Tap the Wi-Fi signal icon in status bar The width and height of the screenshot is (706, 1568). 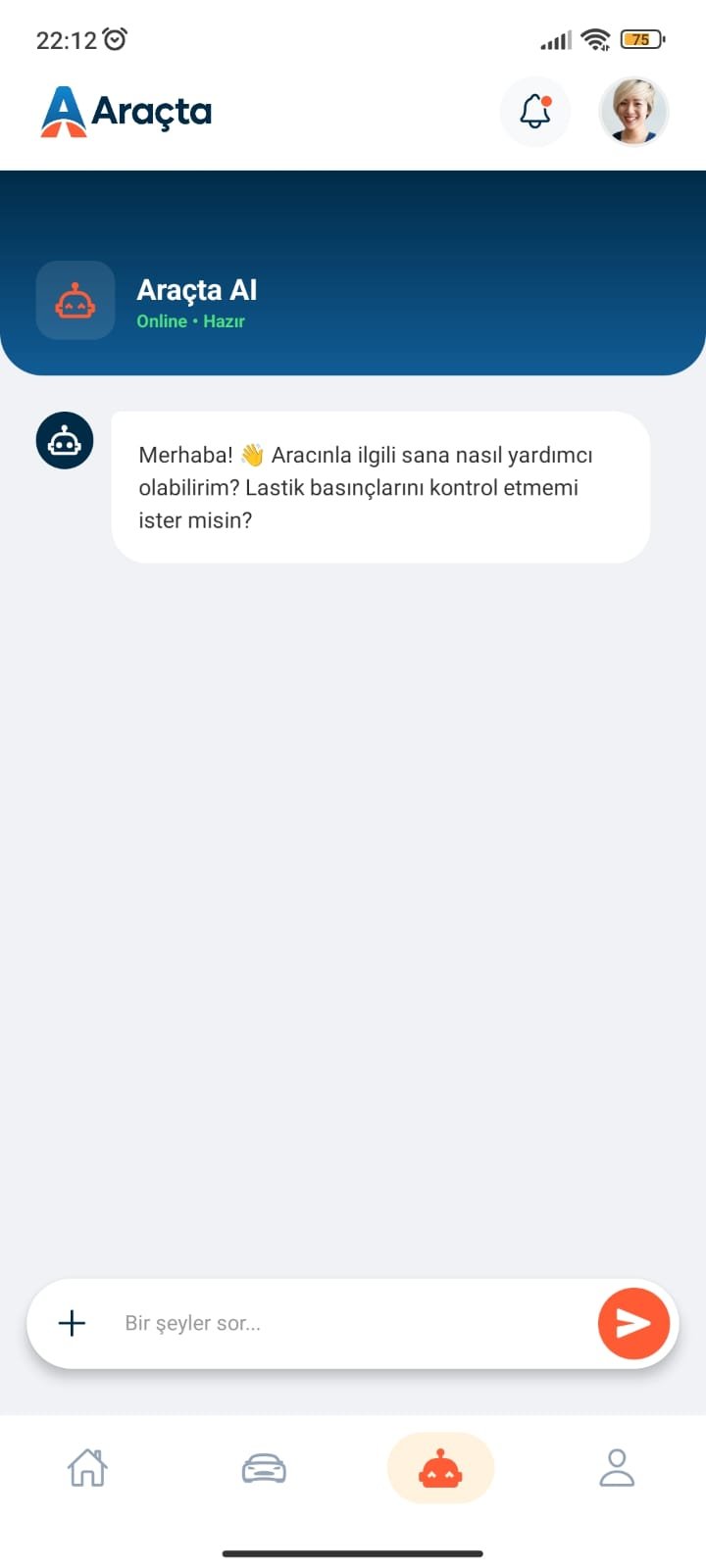[595, 39]
